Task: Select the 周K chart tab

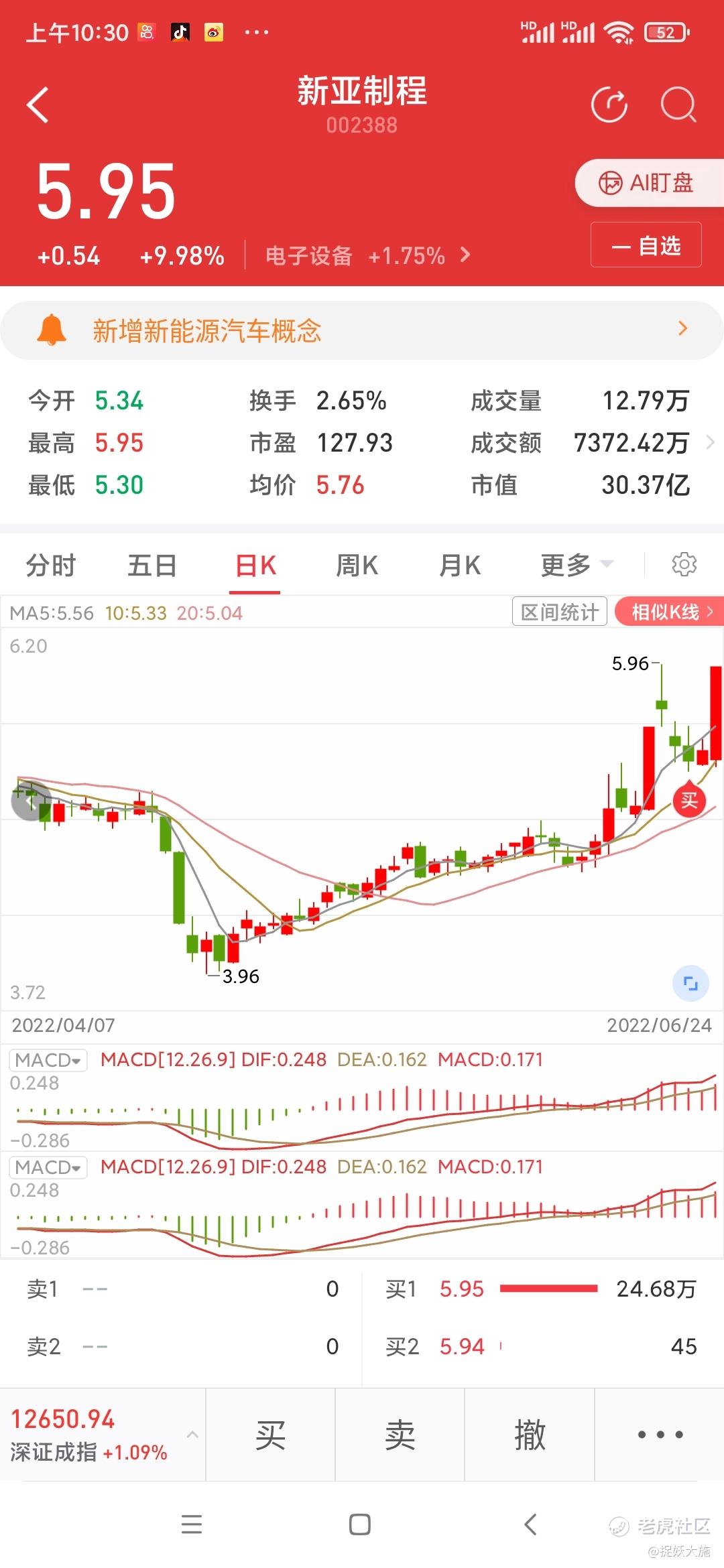Action: 357,566
